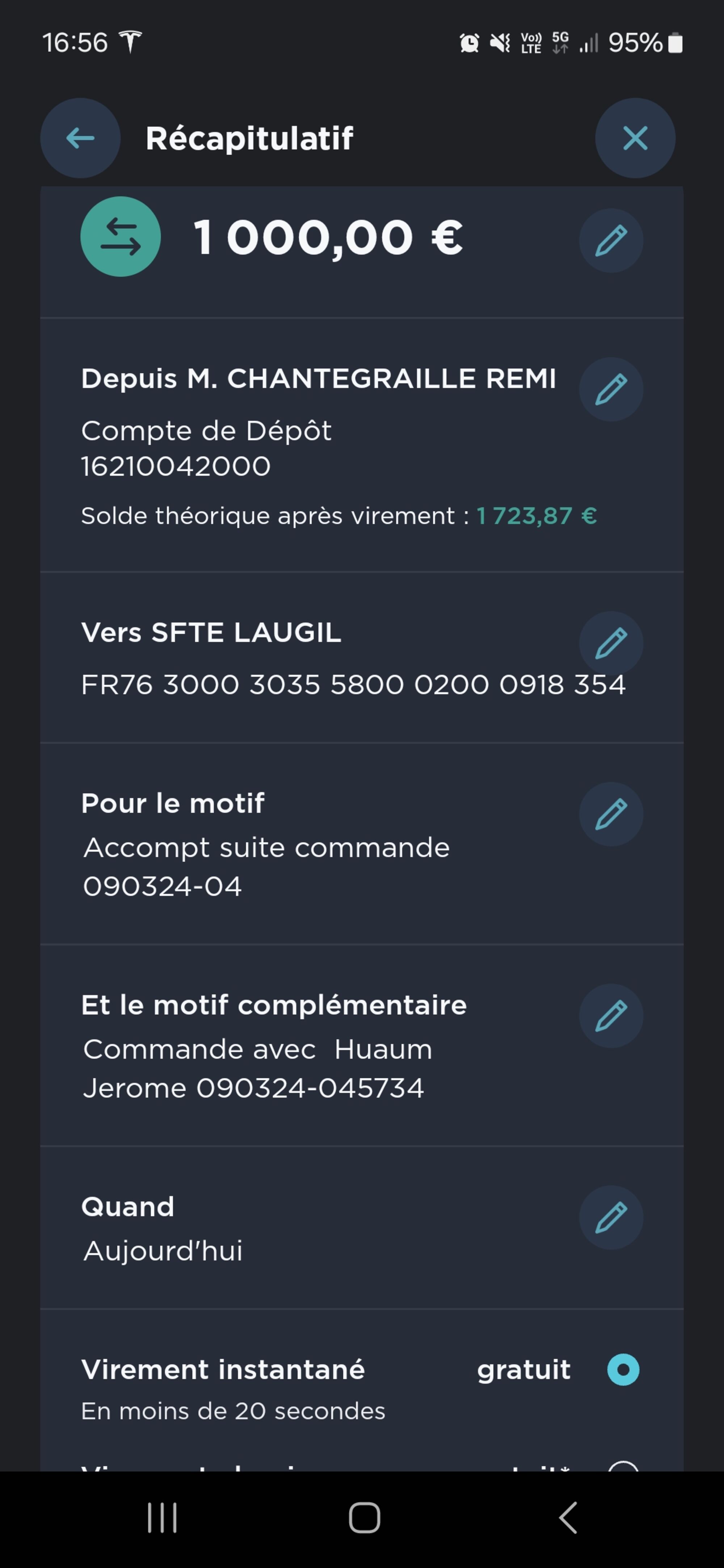Image resolution: width=724 pixels, height=1568 pixels.
Task: Open recent apps from the navigation bar
Action: [x=162, y=1517]
